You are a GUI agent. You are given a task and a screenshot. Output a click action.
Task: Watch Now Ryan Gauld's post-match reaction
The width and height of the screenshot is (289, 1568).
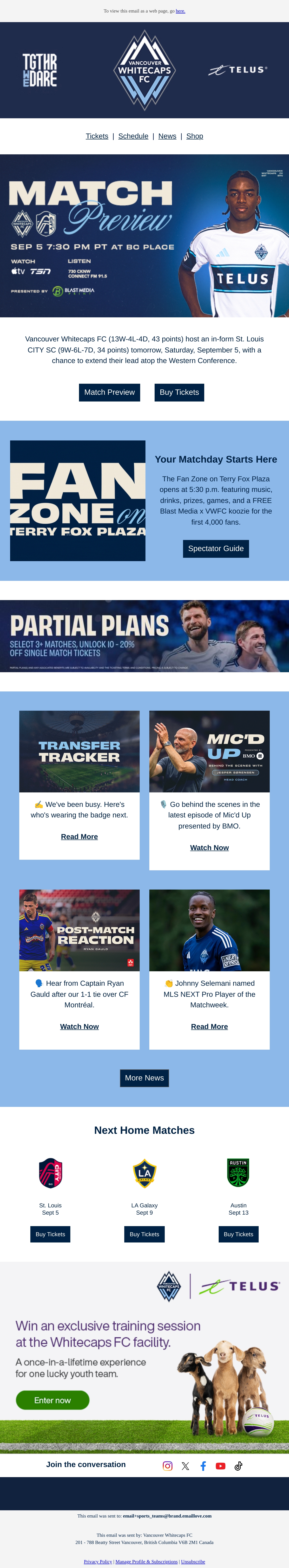point(79,1027)
